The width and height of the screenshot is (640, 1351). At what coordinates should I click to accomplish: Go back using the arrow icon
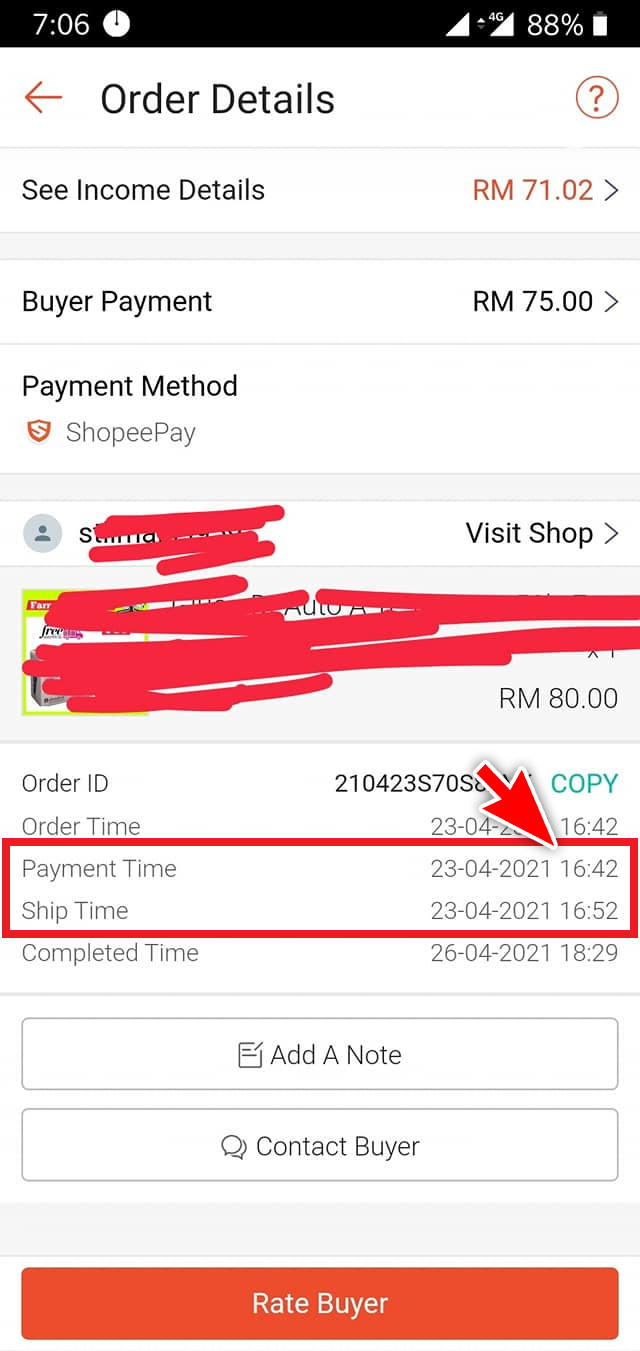click(x=43, y=98)
